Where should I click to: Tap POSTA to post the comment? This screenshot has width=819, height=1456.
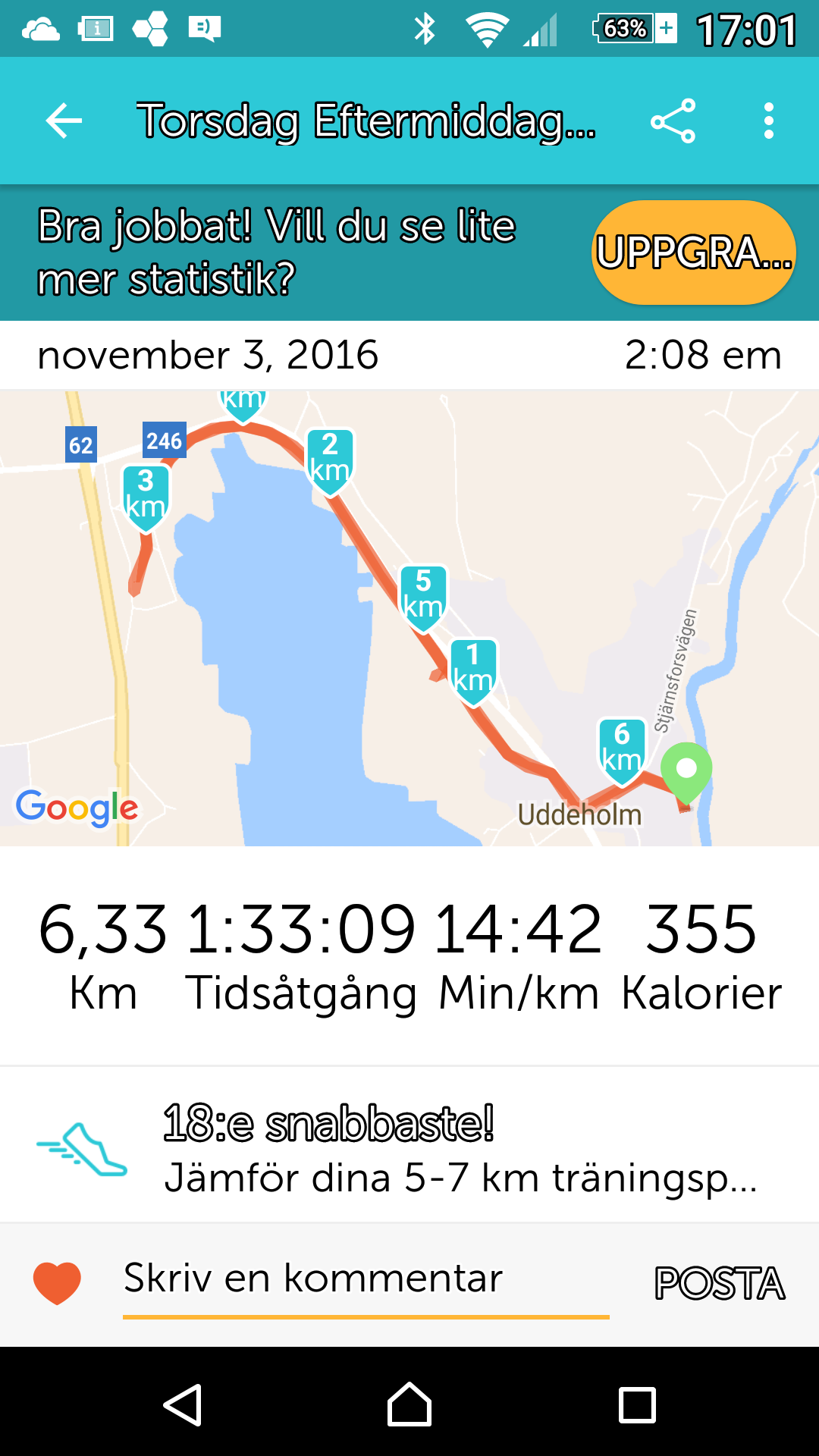click(x=719, y=1283)
